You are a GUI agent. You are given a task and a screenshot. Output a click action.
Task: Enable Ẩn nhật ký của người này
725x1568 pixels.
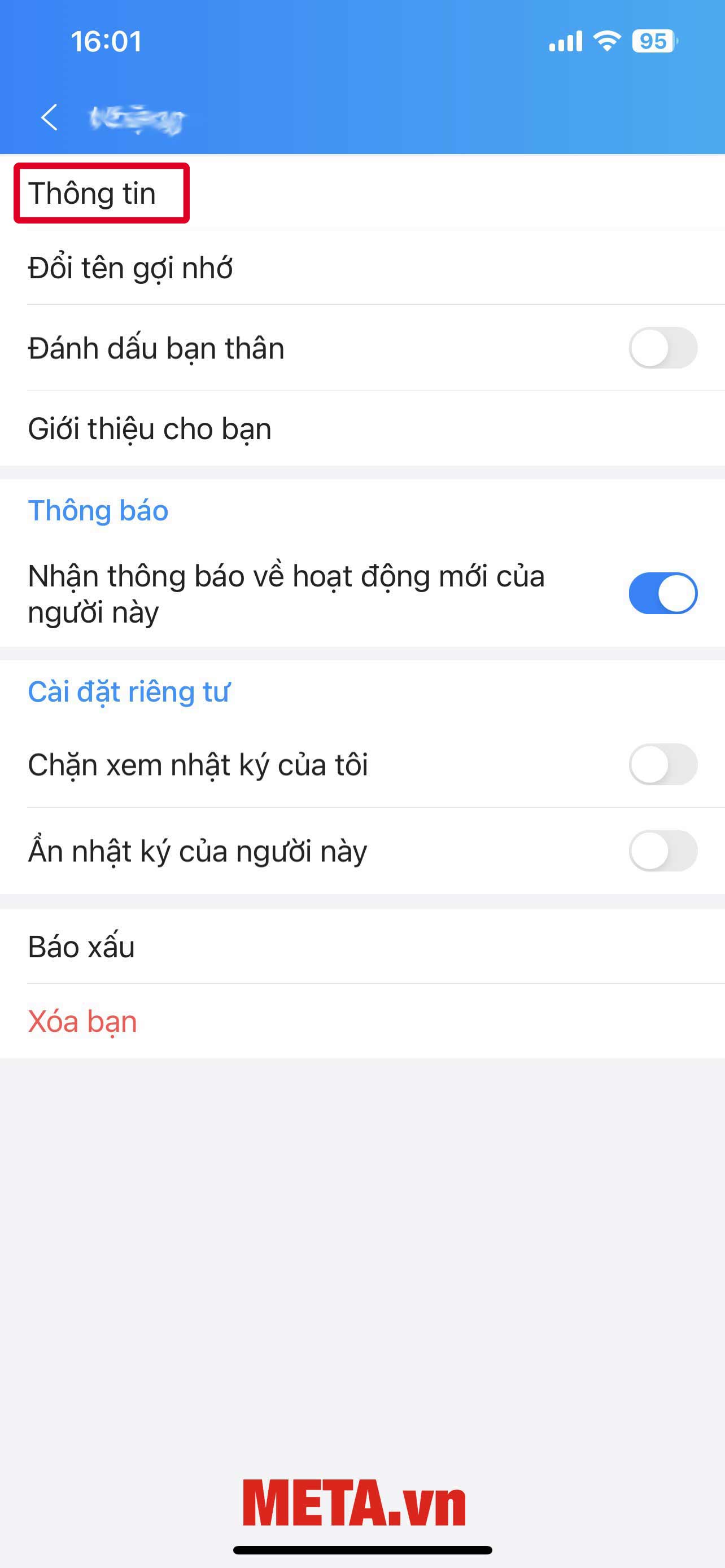662,851
